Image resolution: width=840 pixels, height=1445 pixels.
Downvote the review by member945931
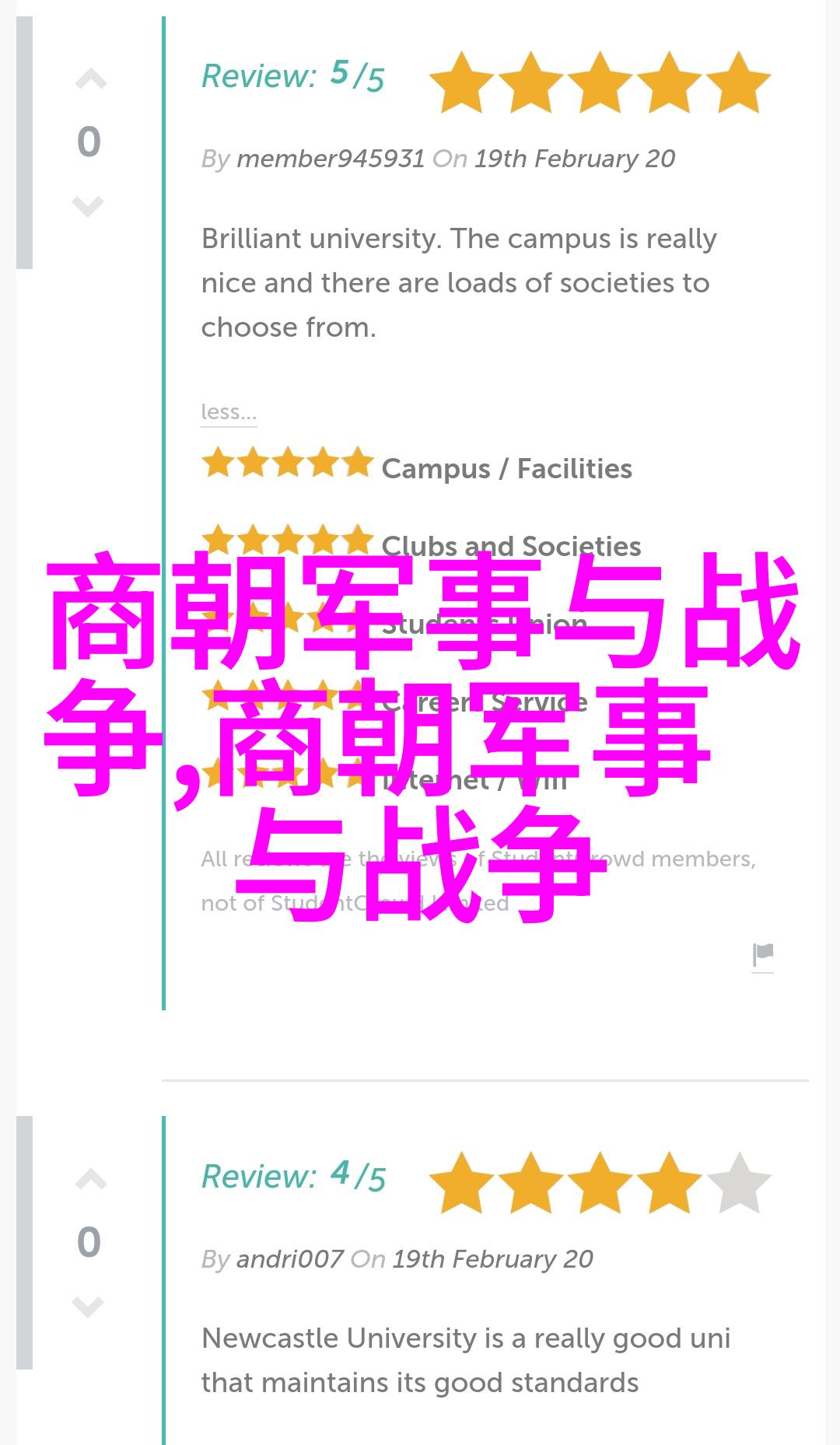(88, 206)
